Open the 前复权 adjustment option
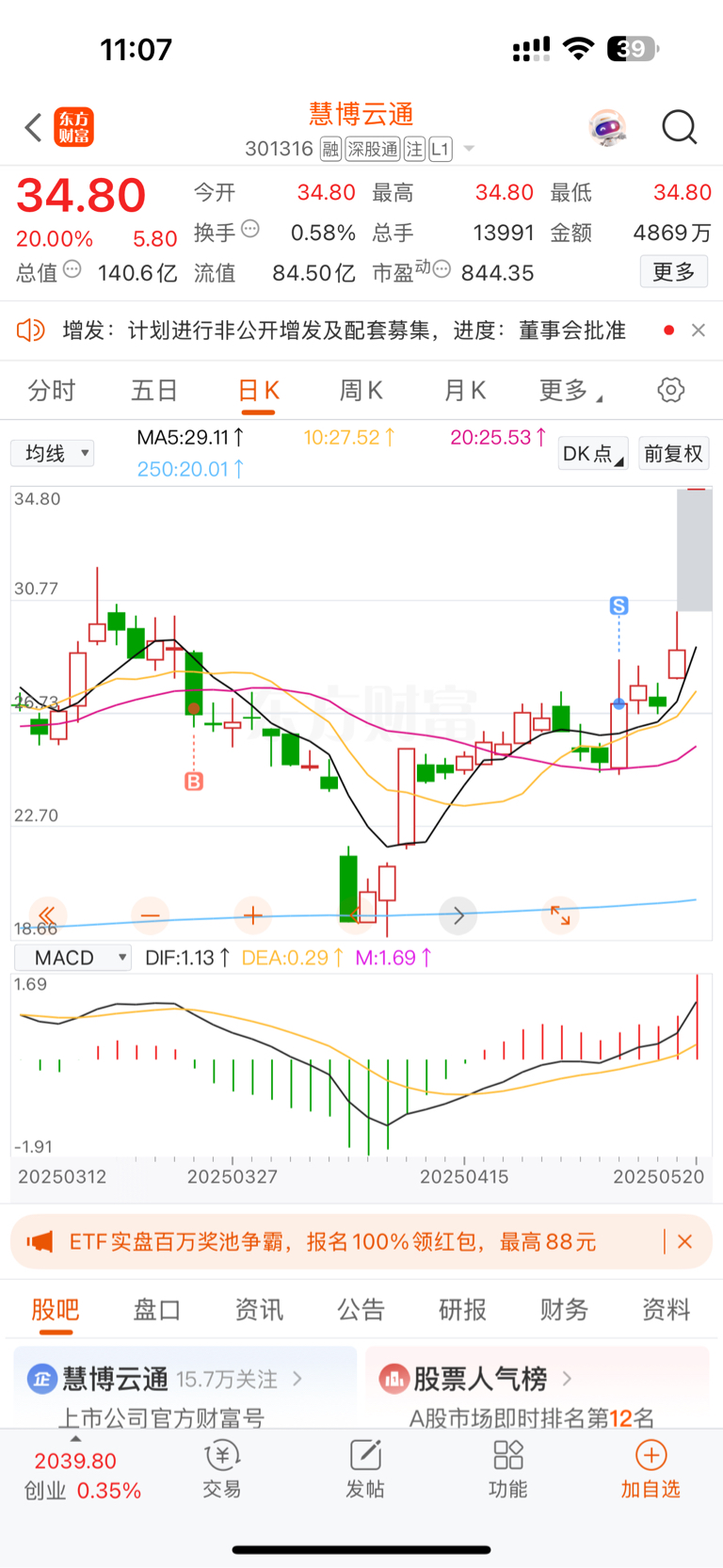This screenshot has height=1568, width=723. coord(674,454)
